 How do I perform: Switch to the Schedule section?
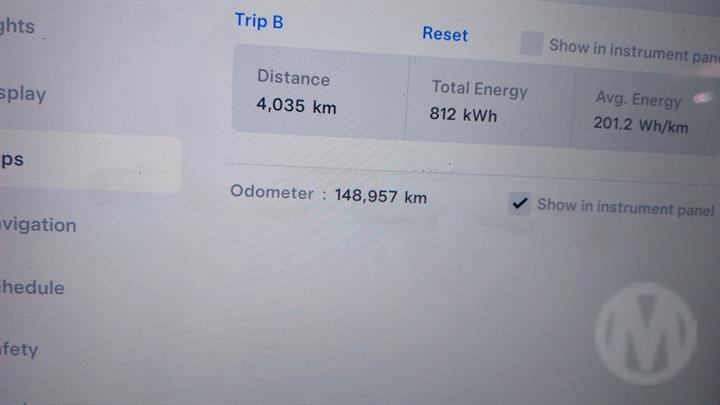coord(32,288)
